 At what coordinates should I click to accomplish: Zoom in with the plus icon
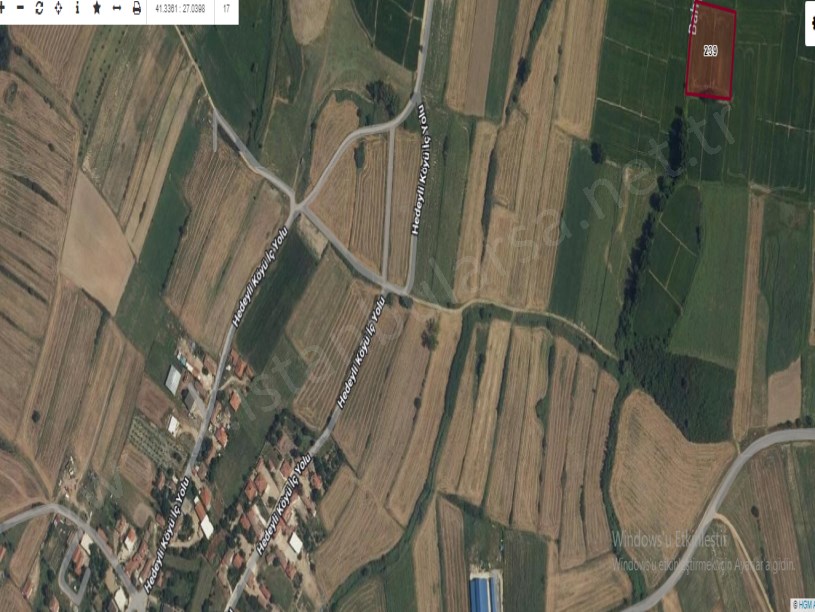click(x=3, y=8)
